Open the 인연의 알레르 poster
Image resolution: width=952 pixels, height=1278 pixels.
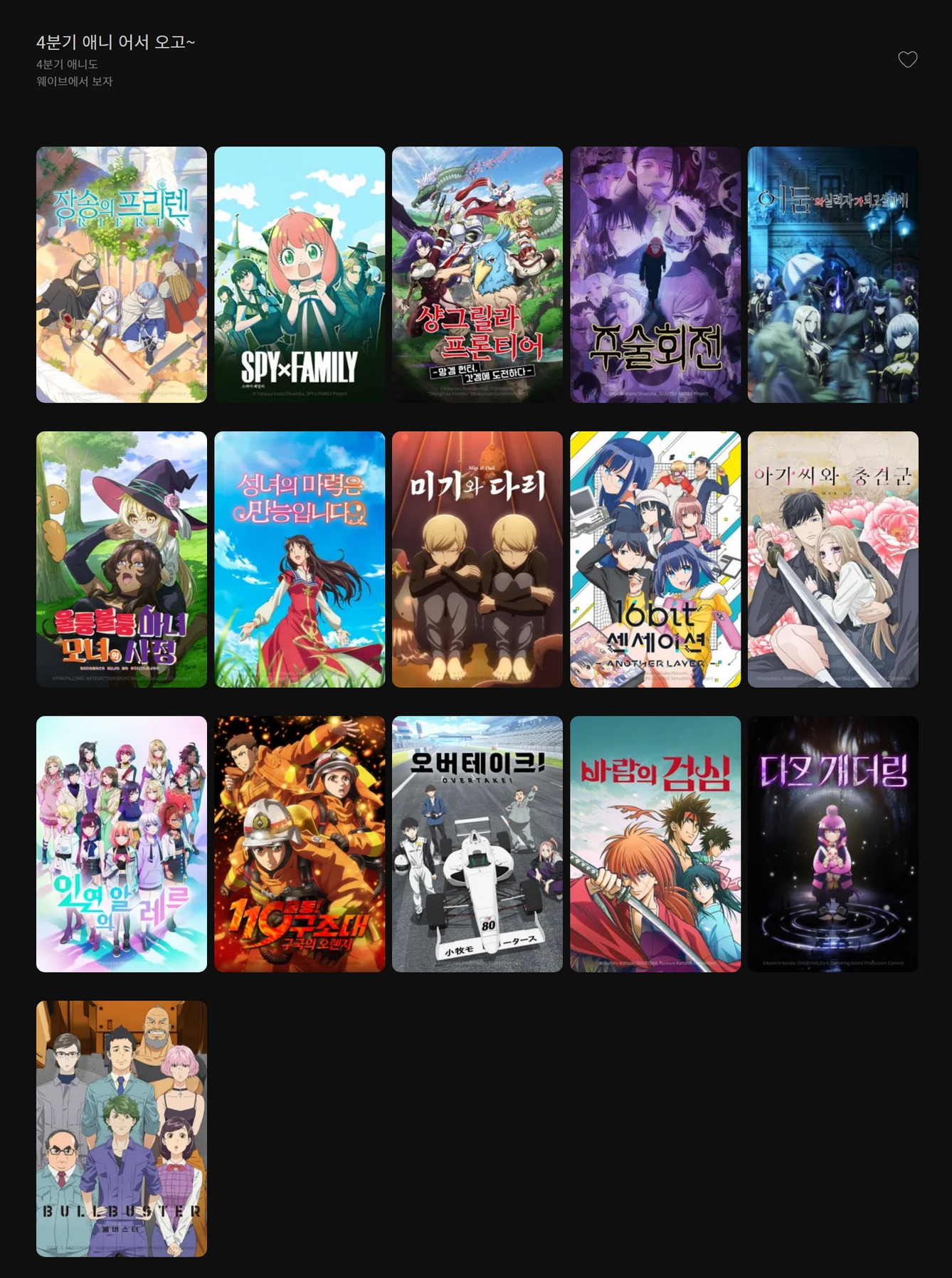(x=122, y=844)
